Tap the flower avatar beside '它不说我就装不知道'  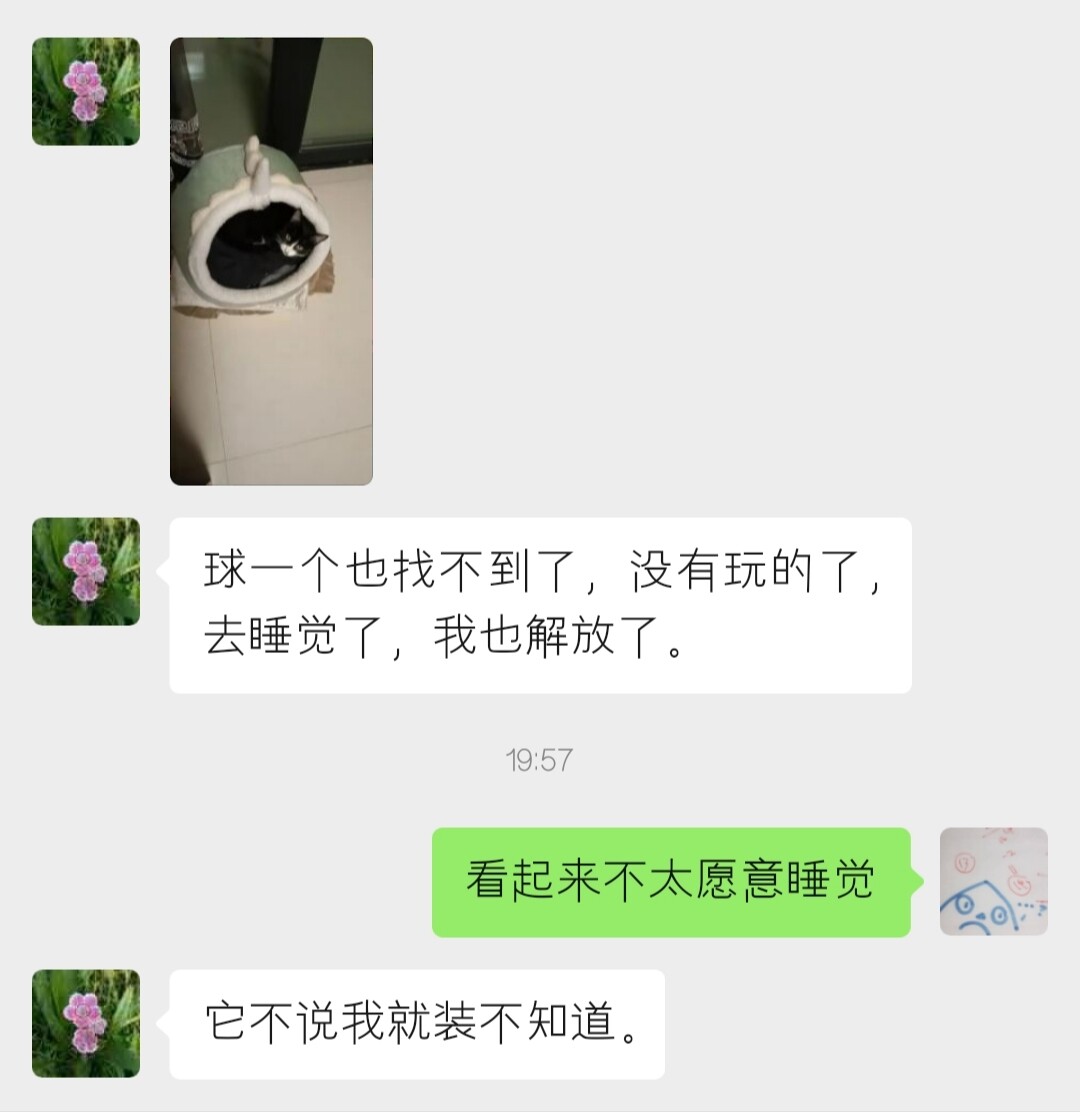(86, 1023)
